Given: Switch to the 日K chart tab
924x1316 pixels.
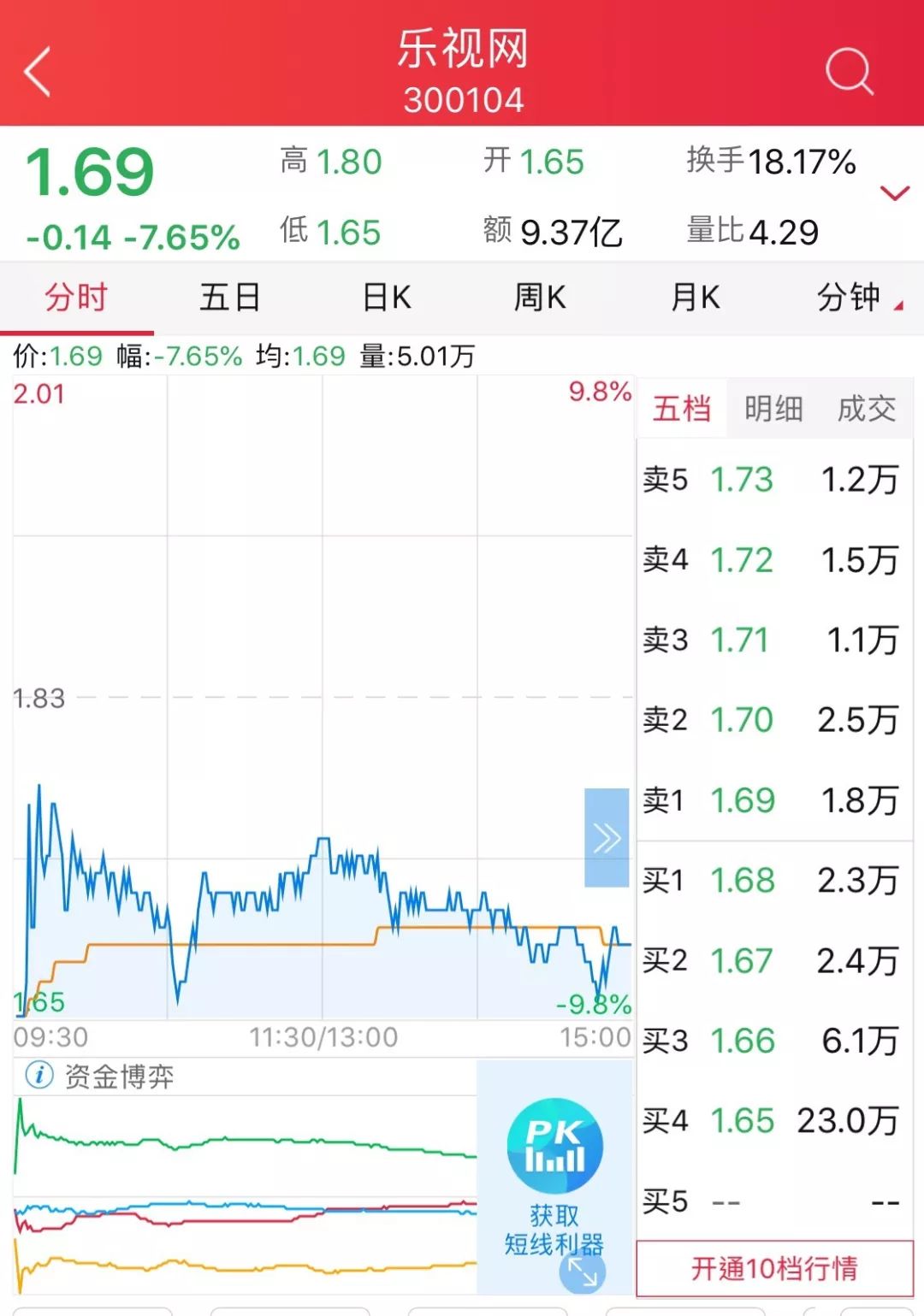Looking at the screenshot, I should coord(386,298).
